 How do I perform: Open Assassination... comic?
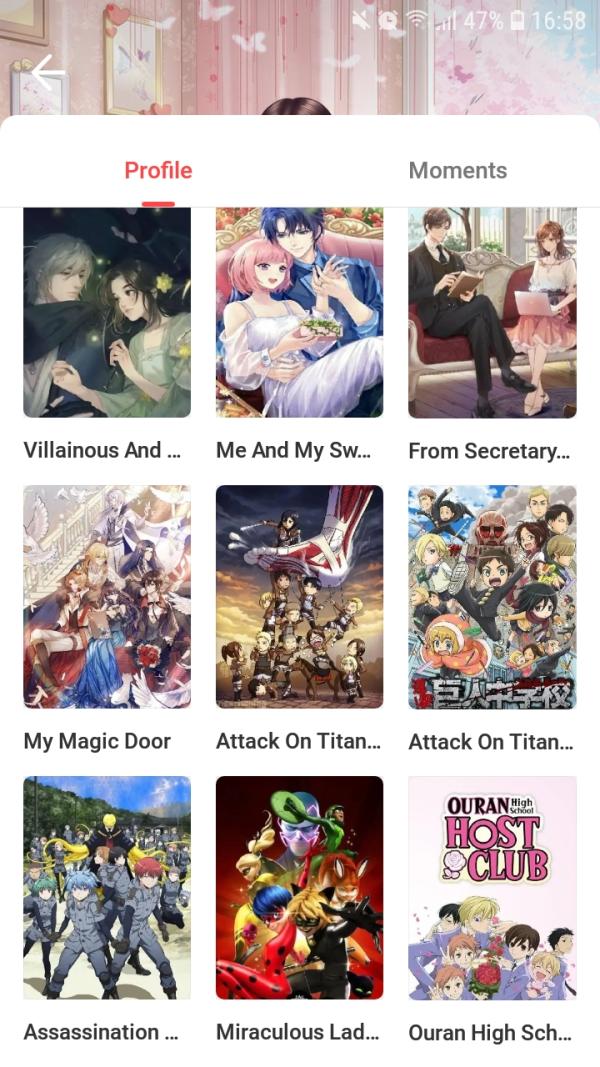107,887
